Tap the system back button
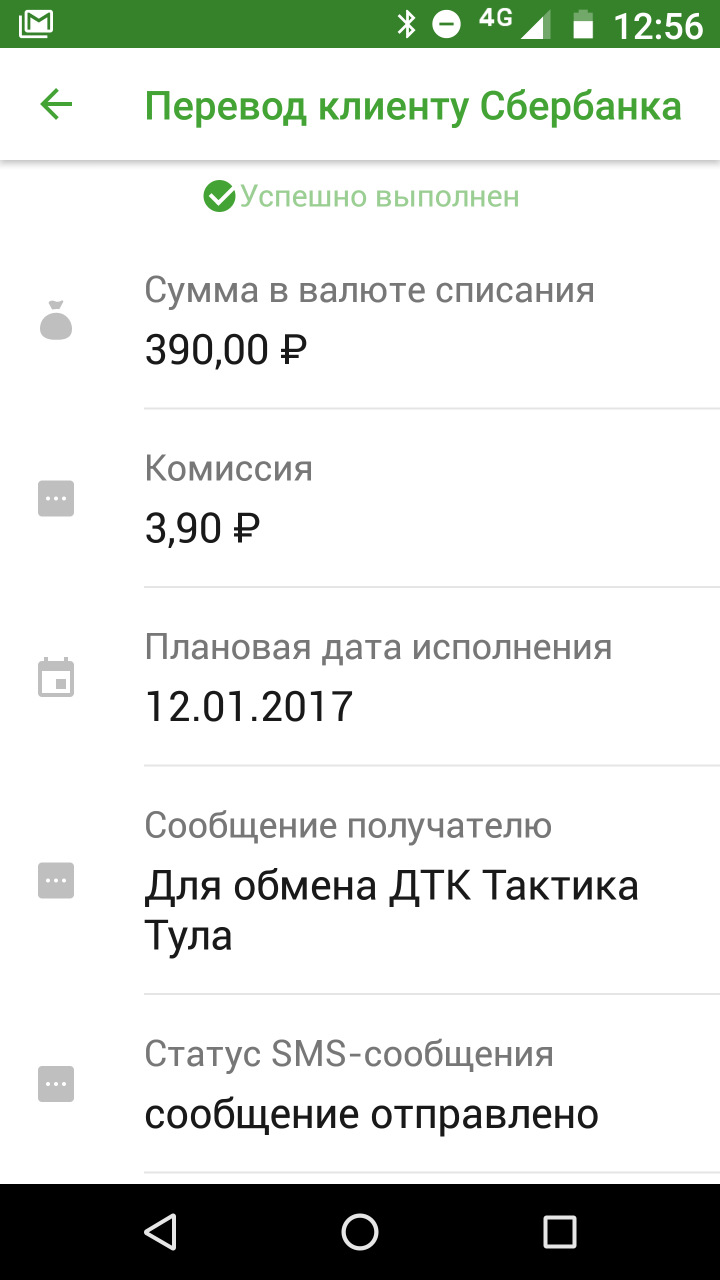This screenshot has width=720, height=1280. 160,1231
